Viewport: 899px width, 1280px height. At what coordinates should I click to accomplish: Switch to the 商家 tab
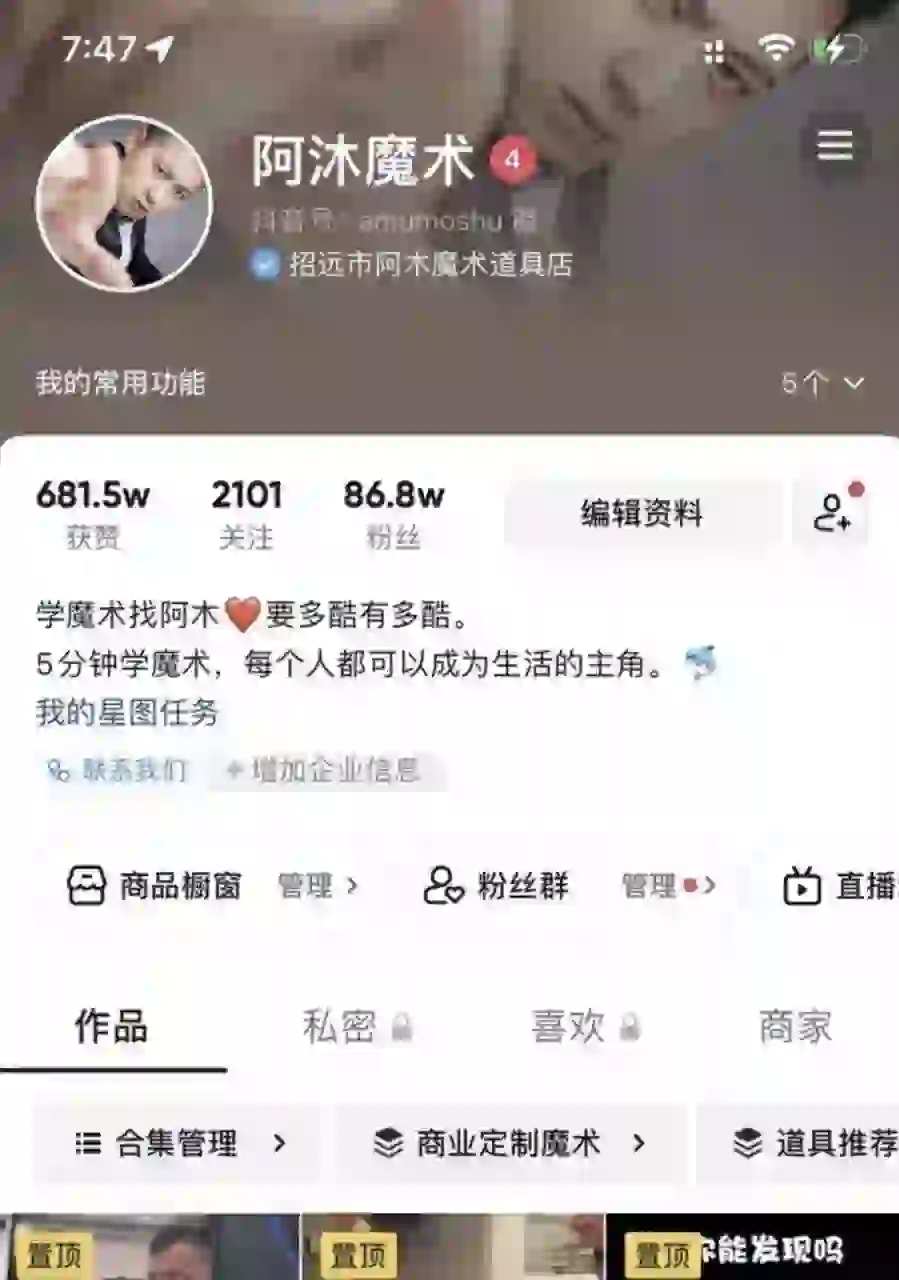tap(795, 1027)
